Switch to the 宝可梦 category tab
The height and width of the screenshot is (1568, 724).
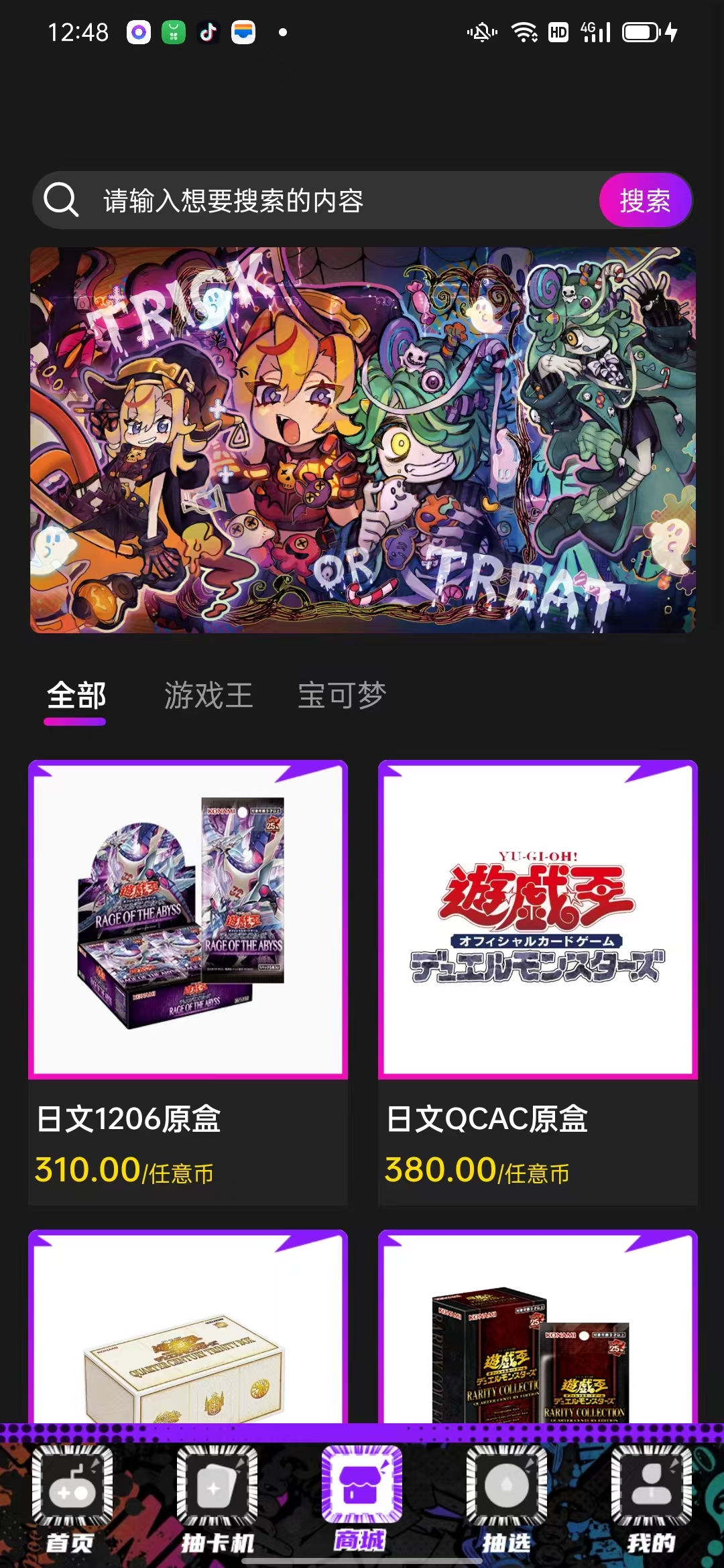click(x=341, y=696)
